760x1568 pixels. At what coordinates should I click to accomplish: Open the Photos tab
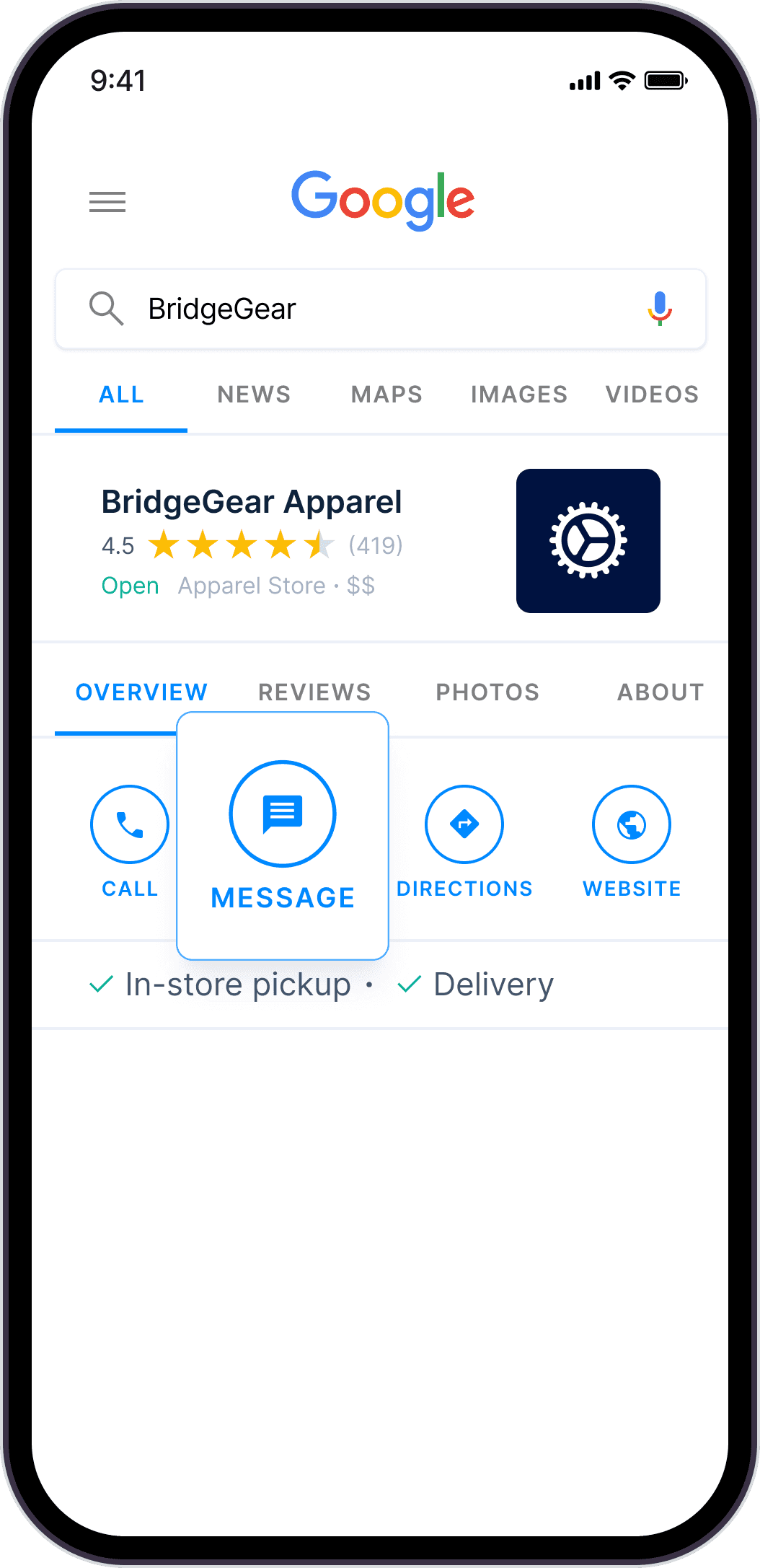click(487, 692)
